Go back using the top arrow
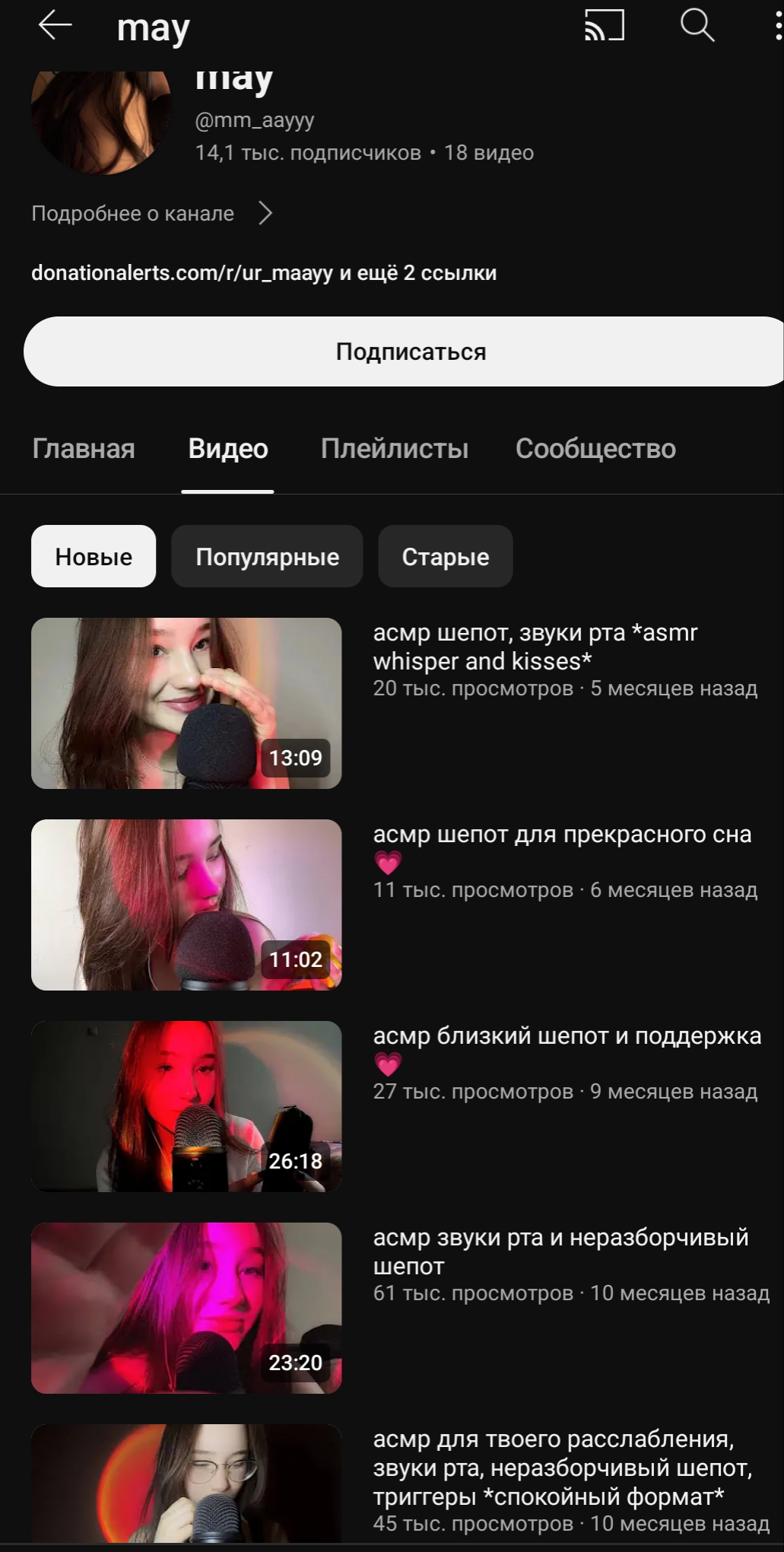This screenshot has height=1552, width=784. [55, 27]
